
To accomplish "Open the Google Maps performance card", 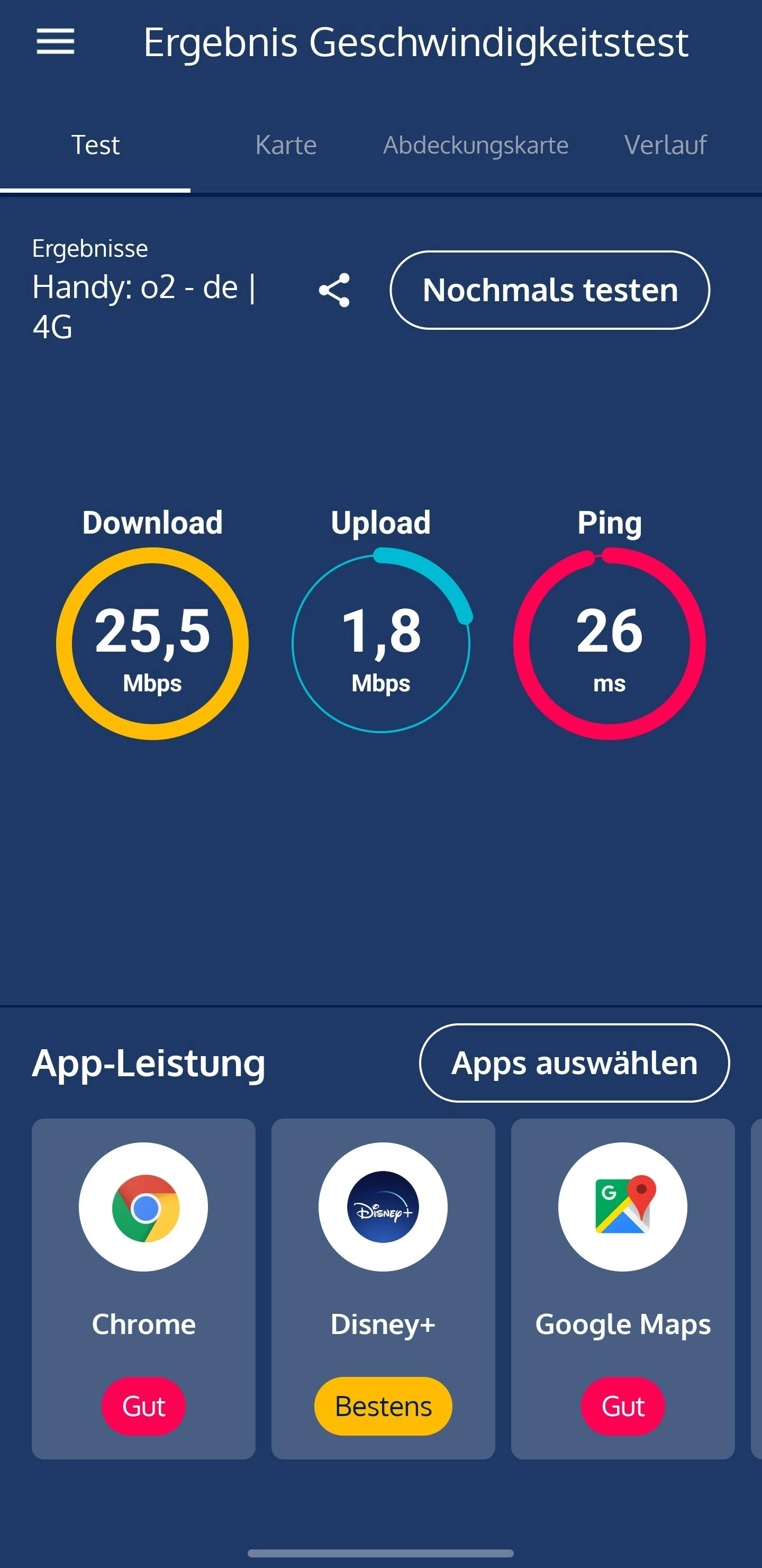I will point(623,1288).
